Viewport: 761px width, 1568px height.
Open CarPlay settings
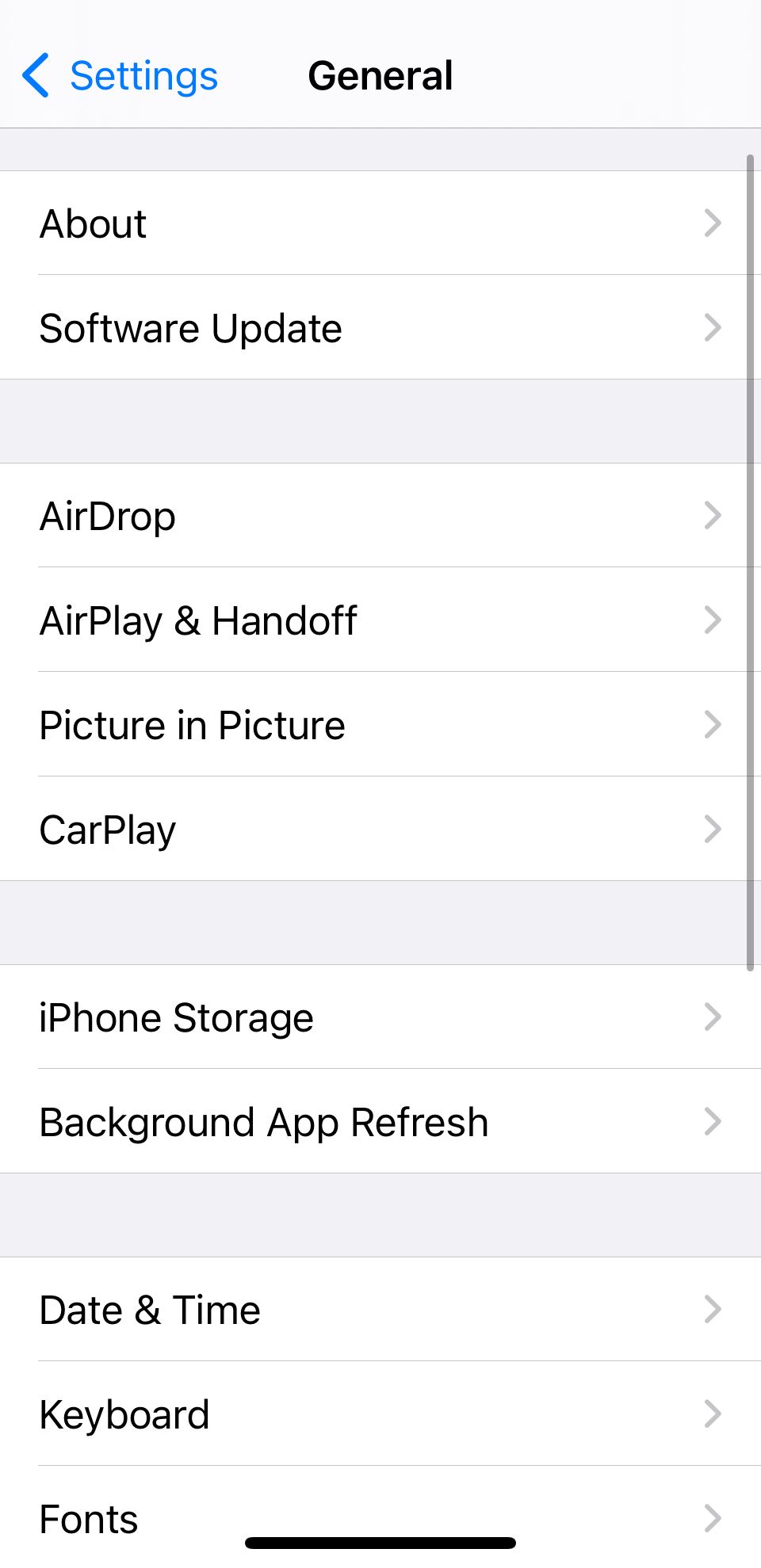380,830
